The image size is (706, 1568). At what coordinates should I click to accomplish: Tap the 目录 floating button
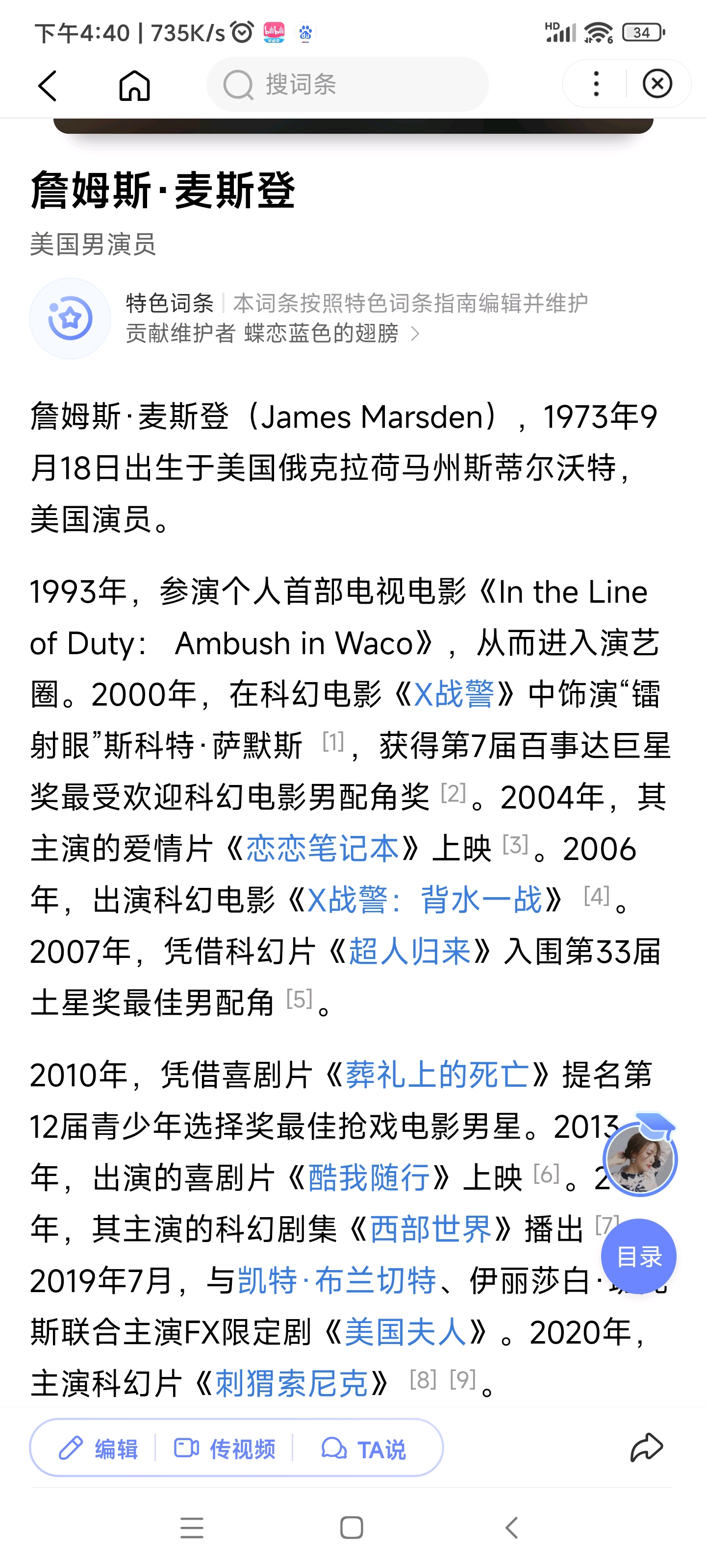click(638, 1256)
